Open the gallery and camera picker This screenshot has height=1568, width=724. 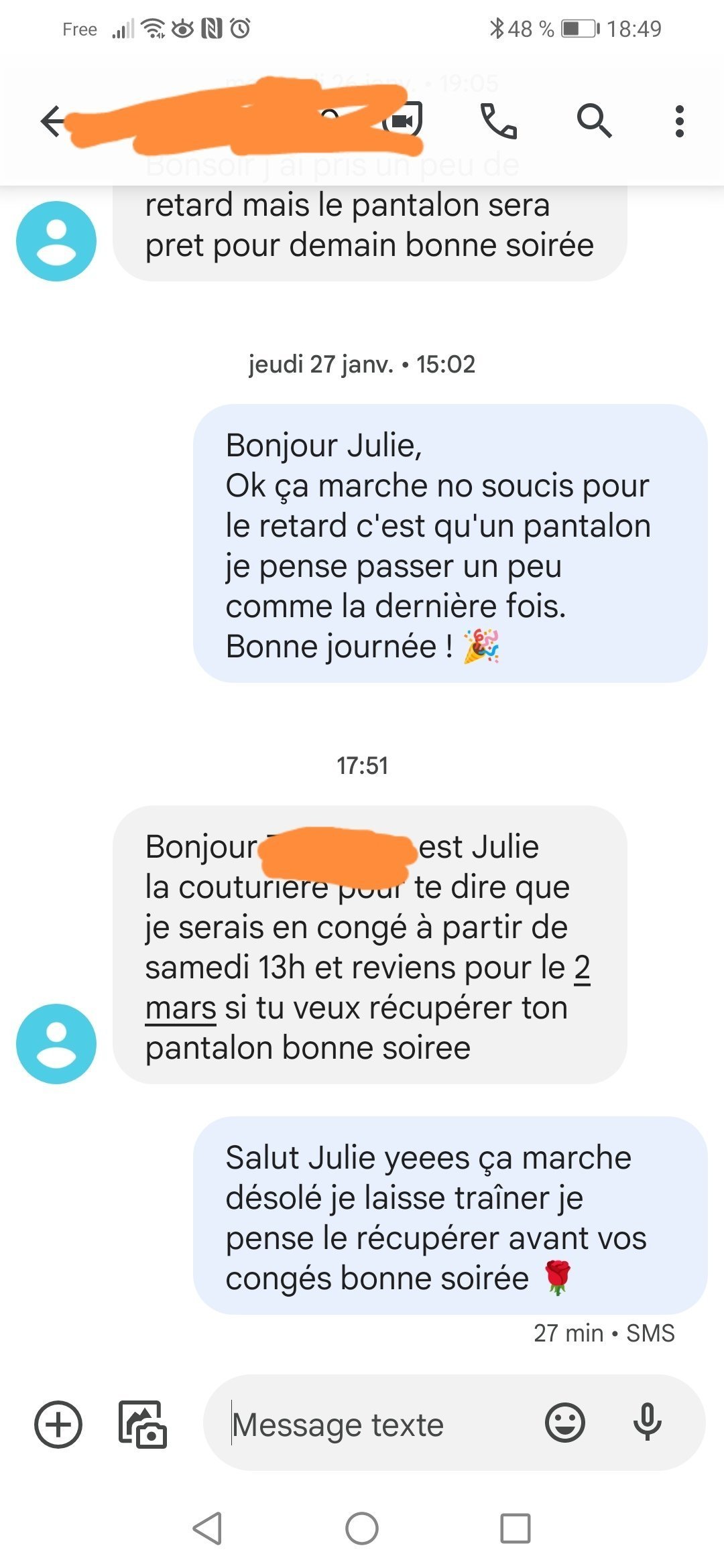(143, 1424)
